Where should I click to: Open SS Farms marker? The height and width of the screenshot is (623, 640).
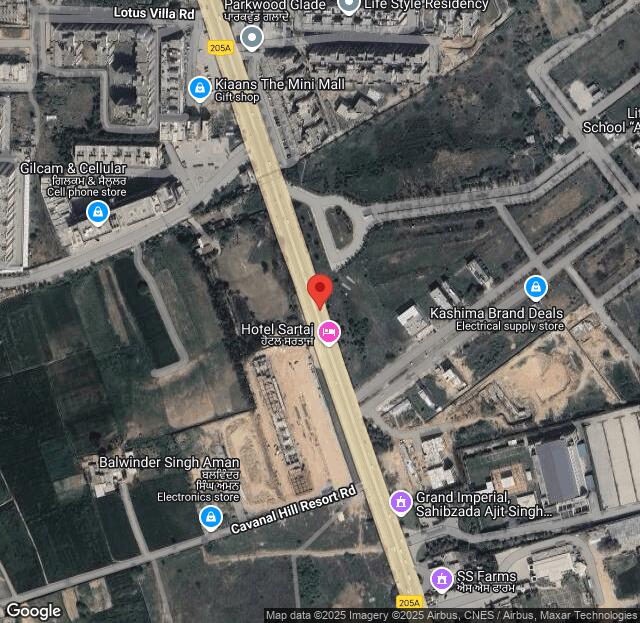441,579
